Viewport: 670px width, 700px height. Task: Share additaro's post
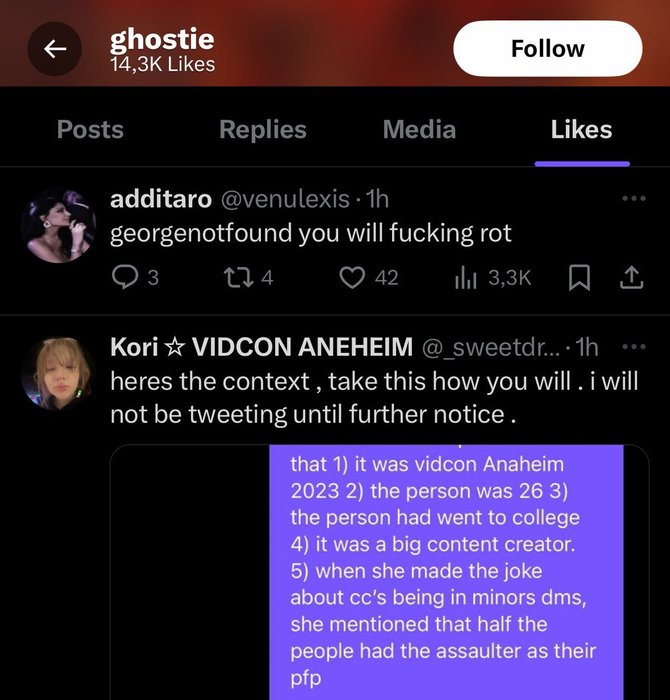(x=631, y=278)
